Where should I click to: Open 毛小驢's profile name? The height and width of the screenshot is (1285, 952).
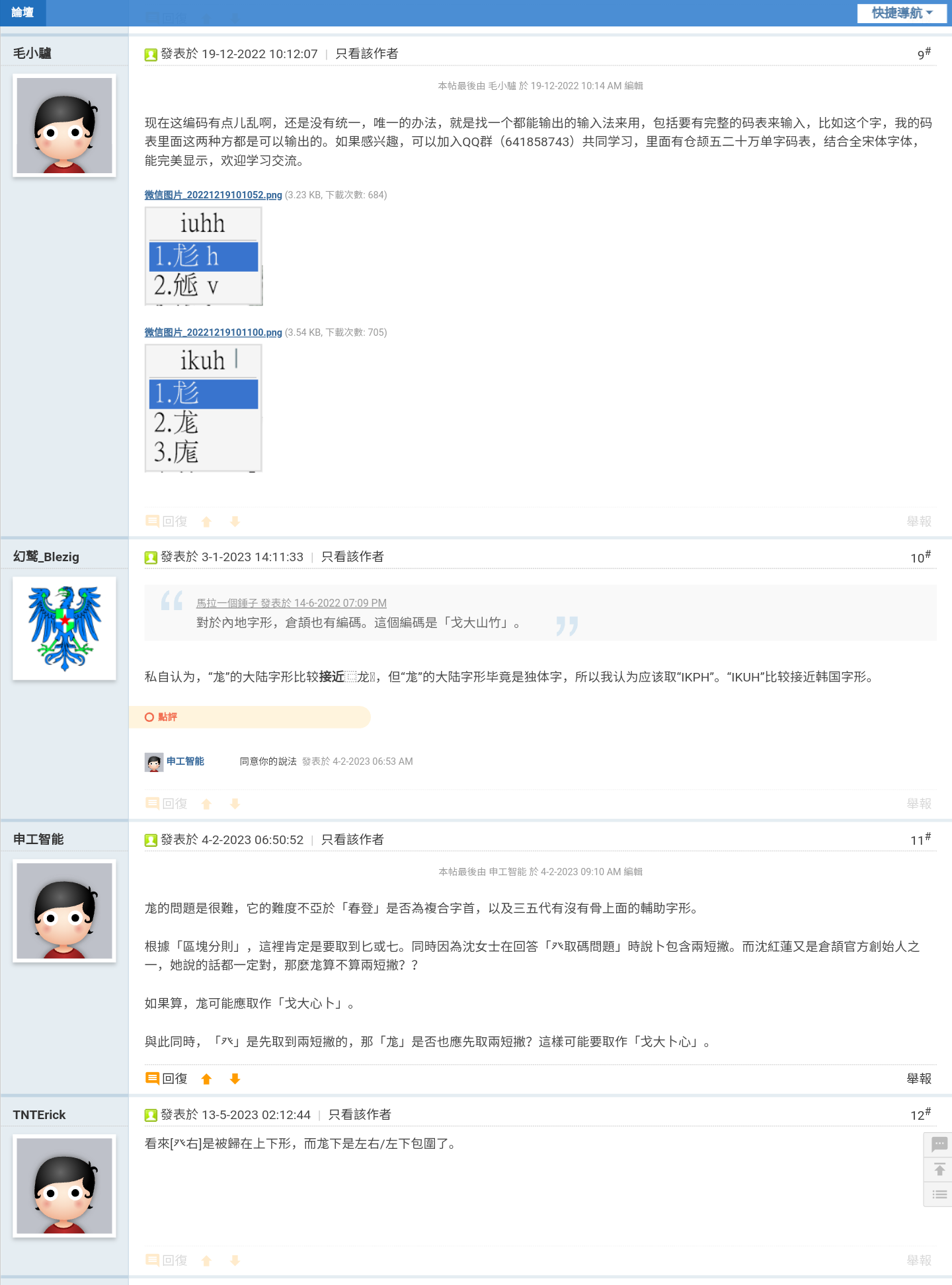32,54
